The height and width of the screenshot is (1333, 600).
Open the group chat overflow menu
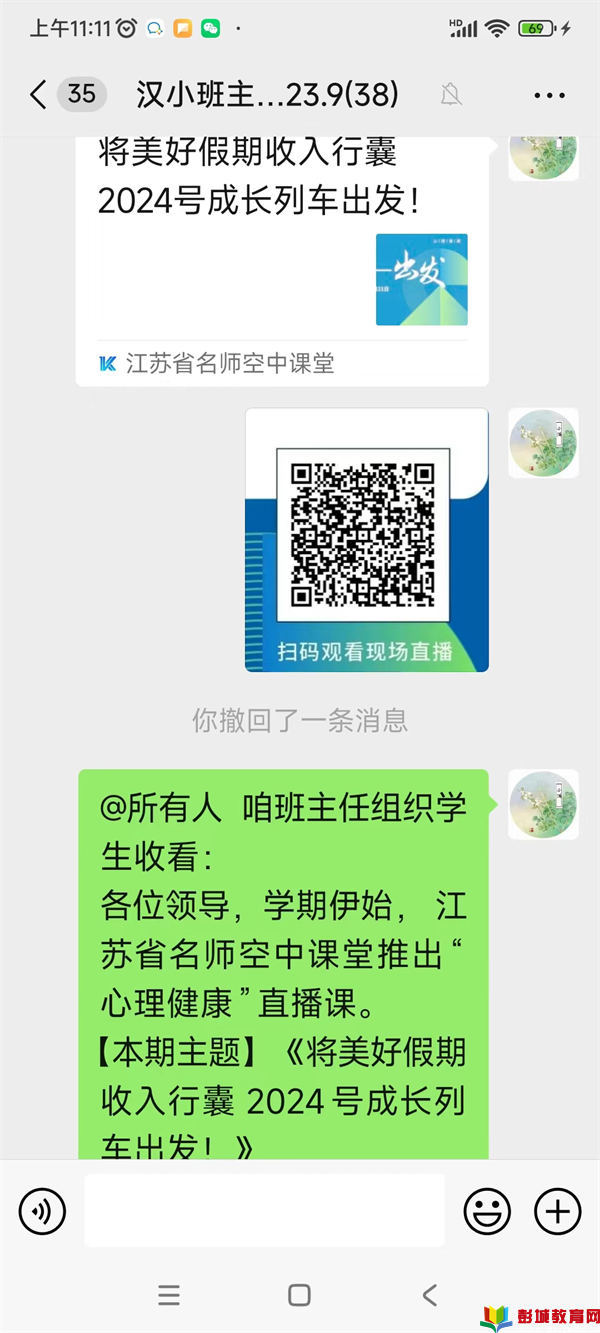click(550, 96)
